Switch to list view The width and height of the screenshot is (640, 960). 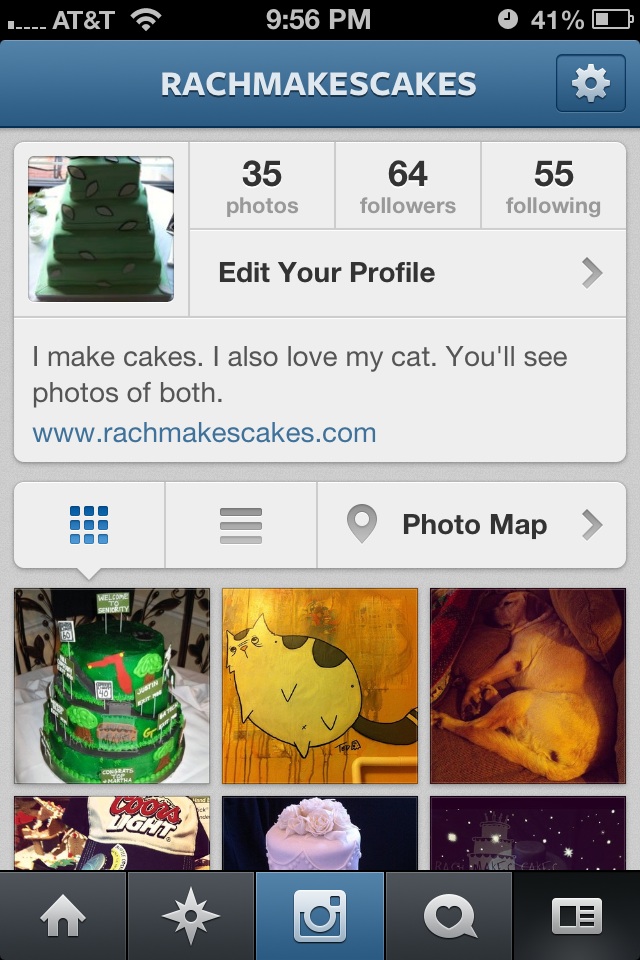coord(240,525)
